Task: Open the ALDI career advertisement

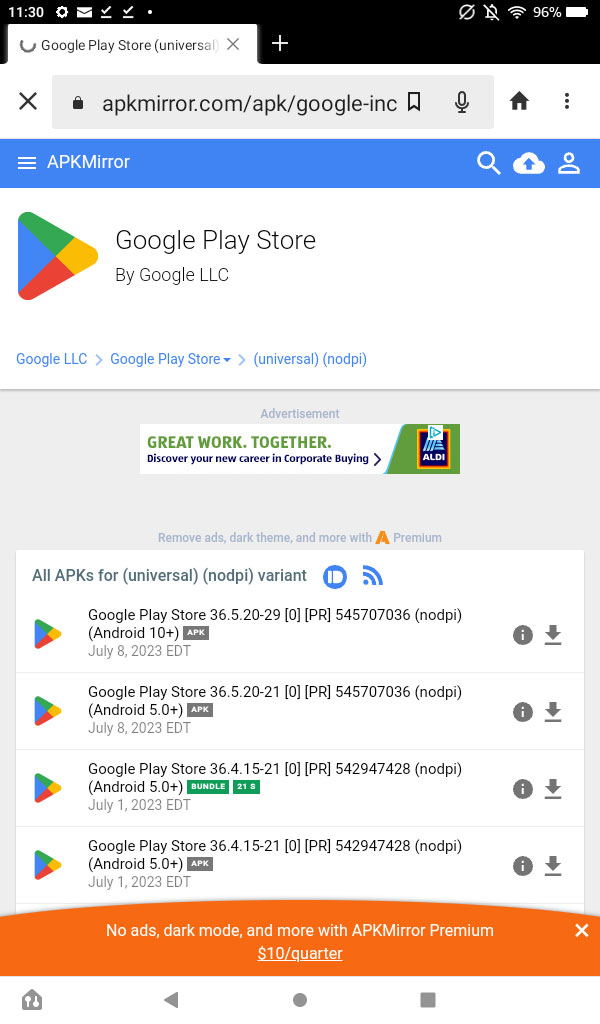Action: pos(299,449)
